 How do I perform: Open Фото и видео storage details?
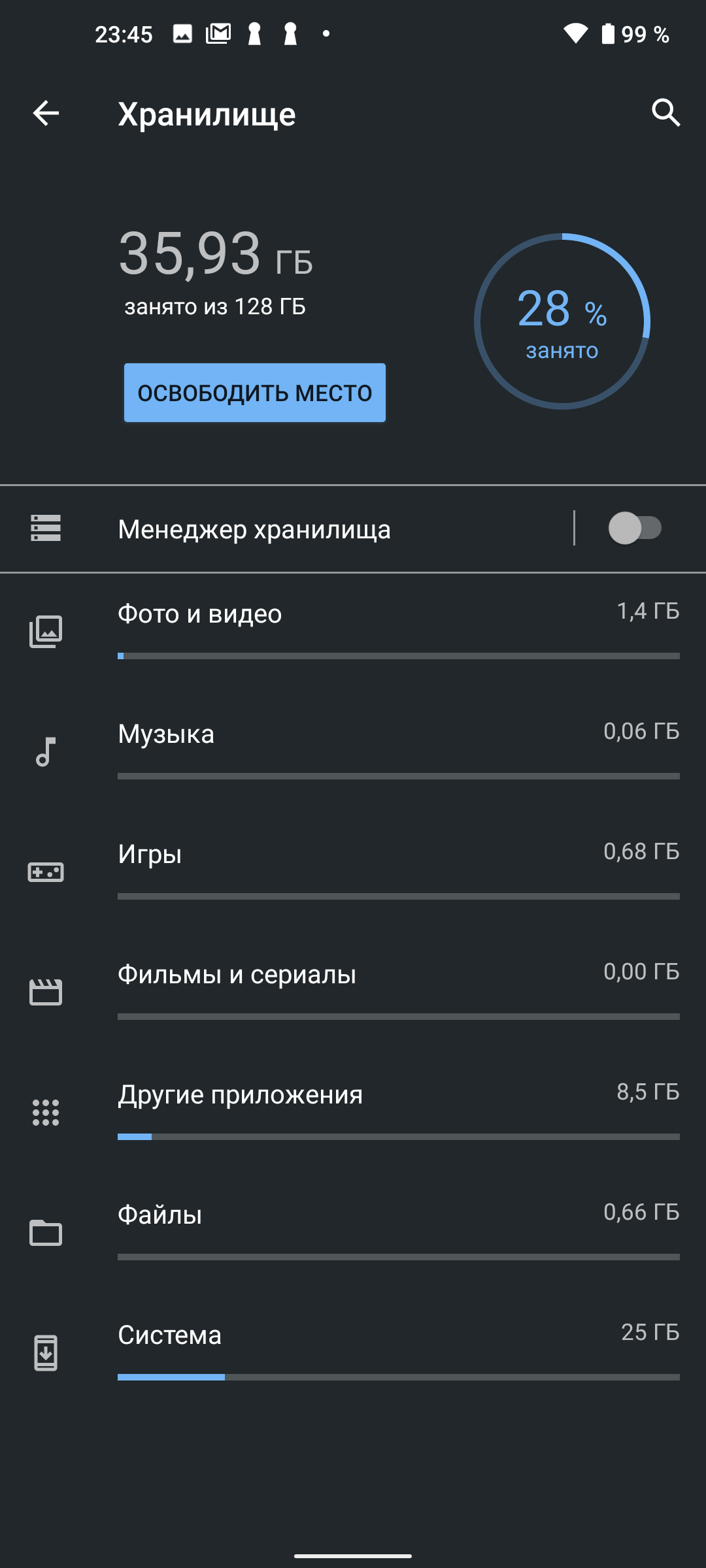click(x=353, y=632)
